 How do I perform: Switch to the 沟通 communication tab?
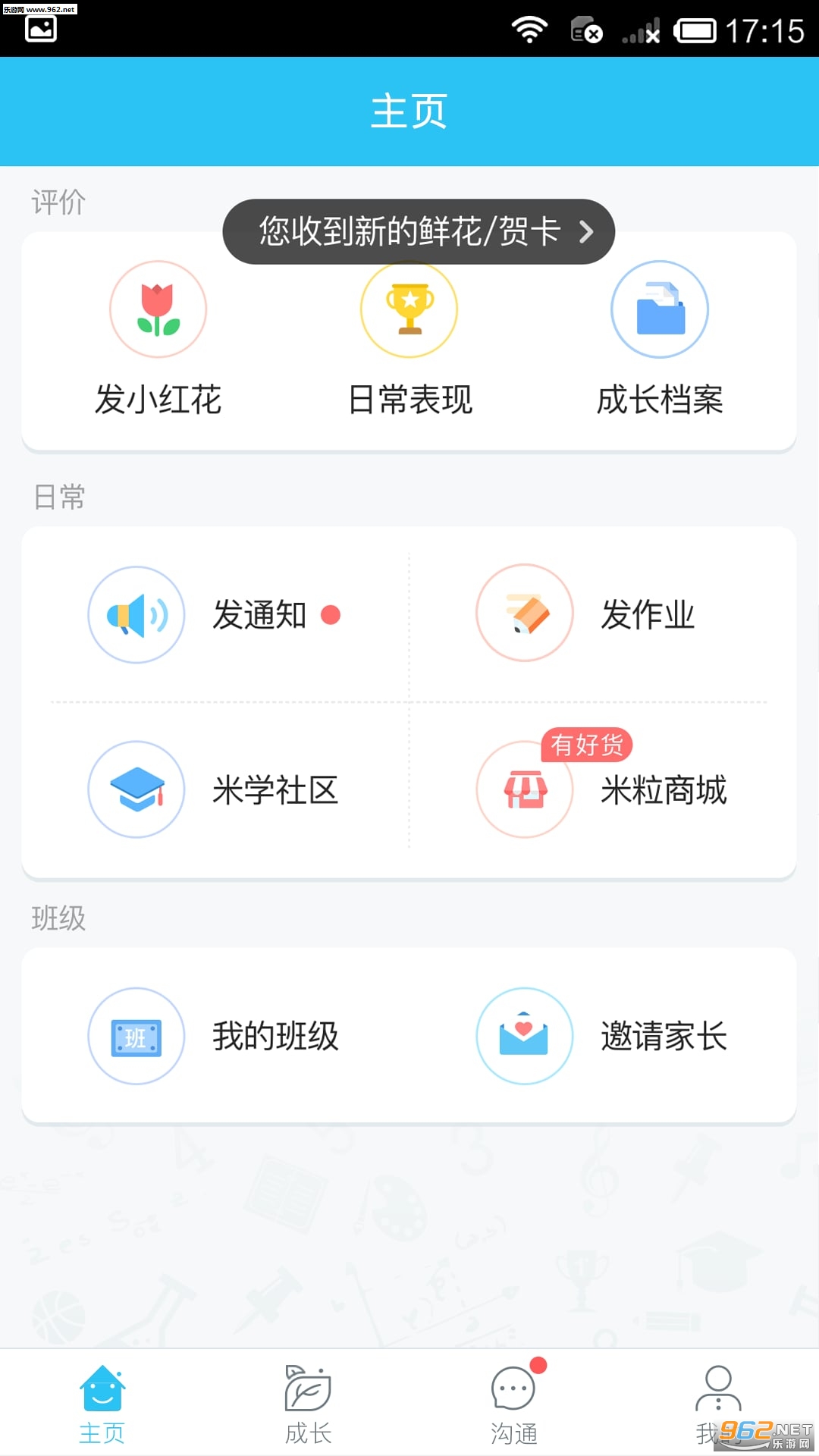[x=514, y=1404]
